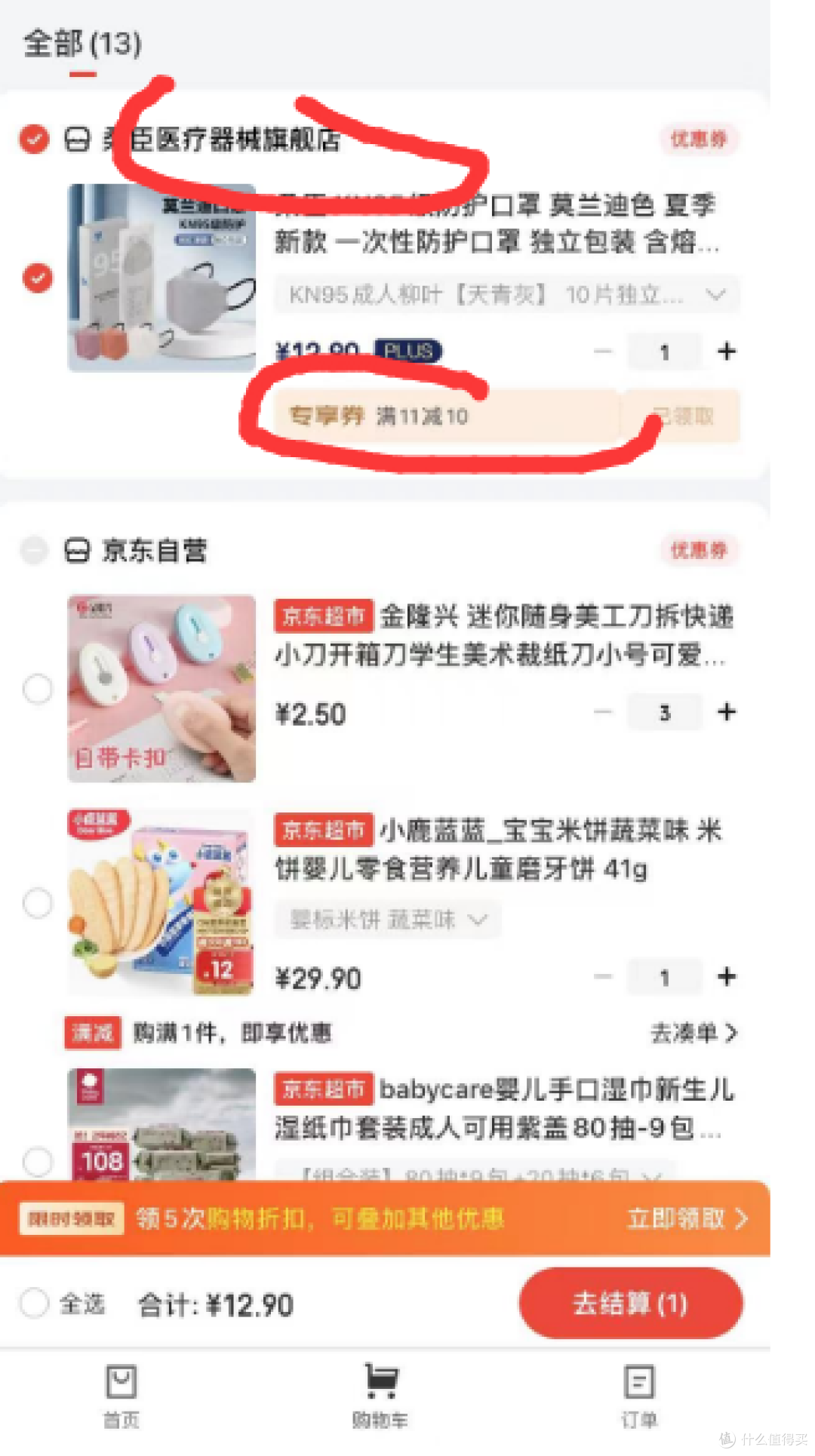
Task: Uncheck the KN95 mask item
Action: click(38, 278)
